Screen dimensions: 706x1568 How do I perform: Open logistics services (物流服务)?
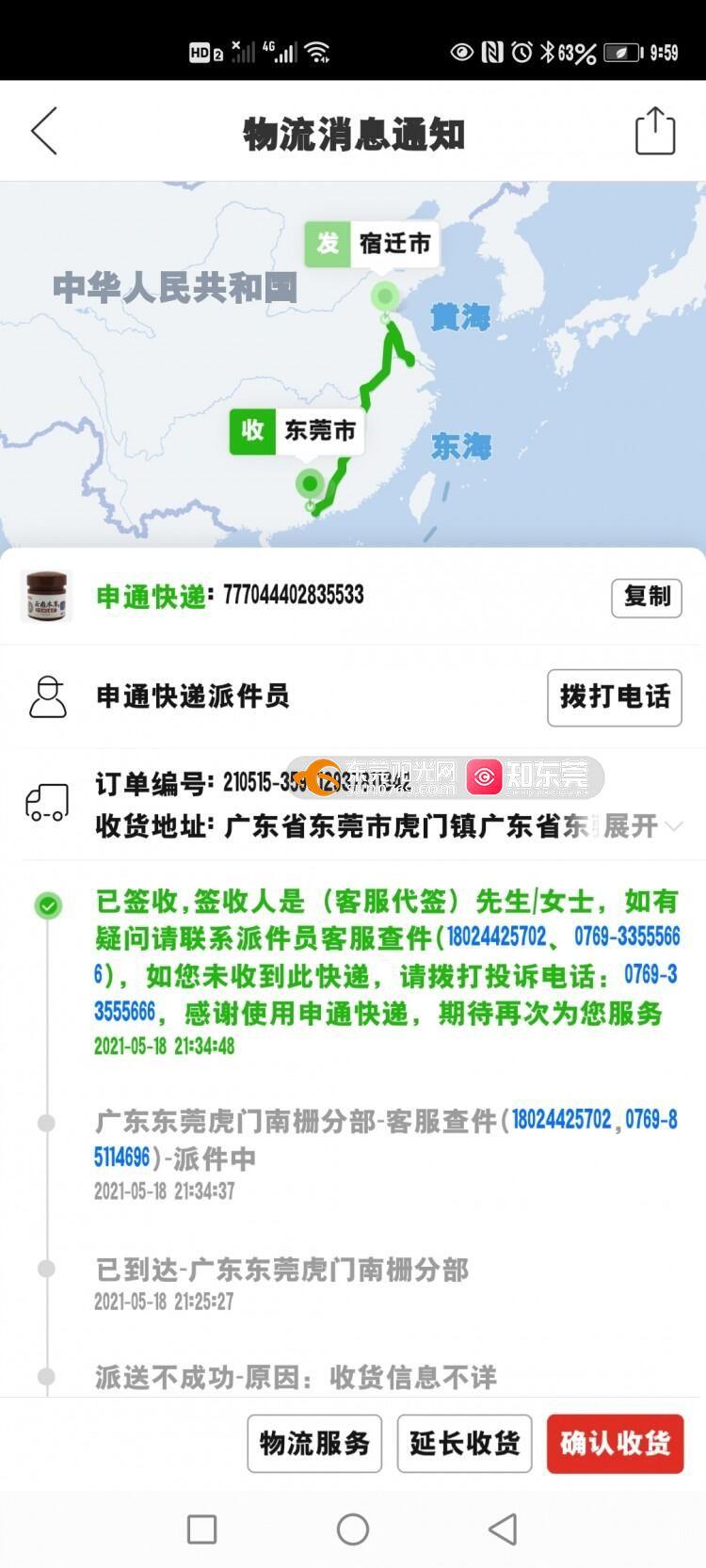click(314, 1443)
